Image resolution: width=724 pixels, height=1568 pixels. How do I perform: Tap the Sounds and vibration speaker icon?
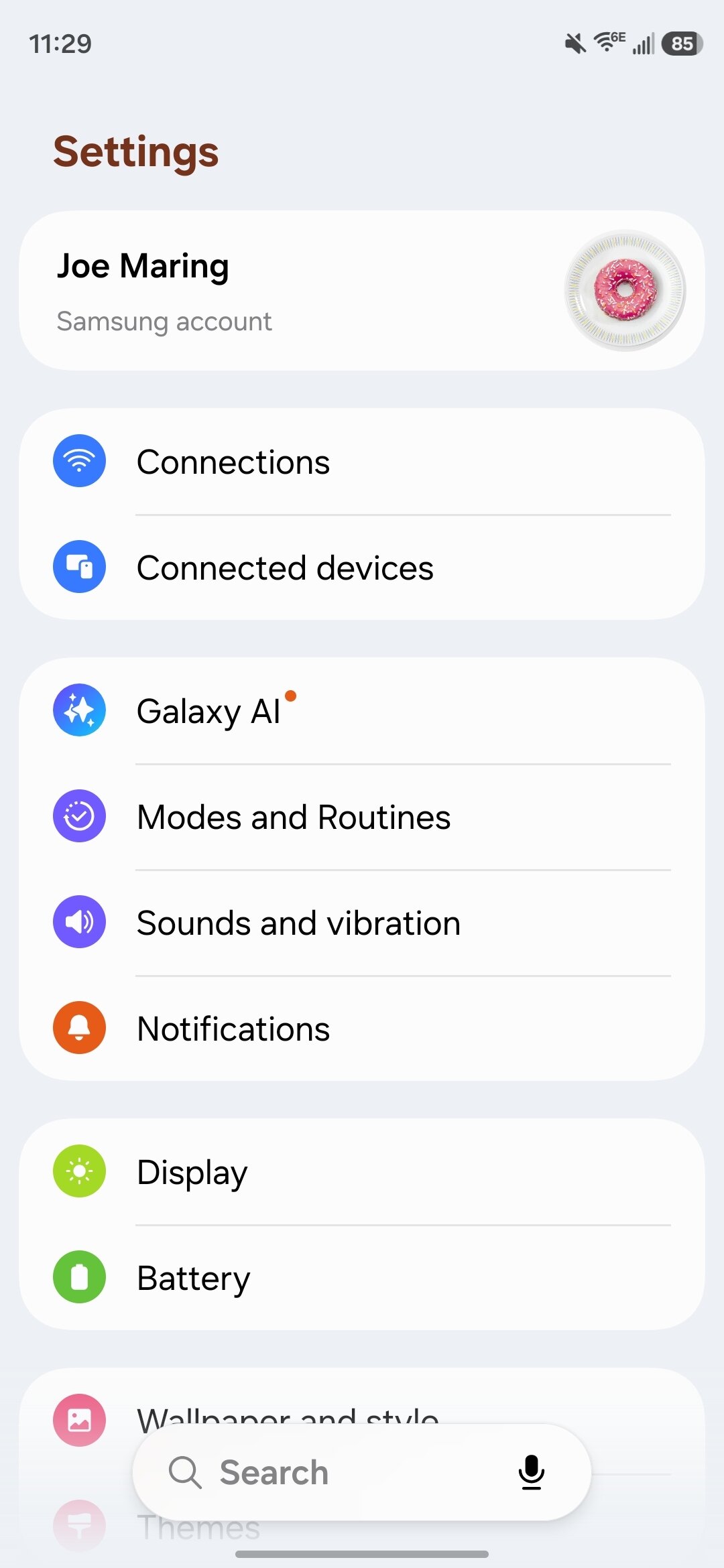coord(79,921)
